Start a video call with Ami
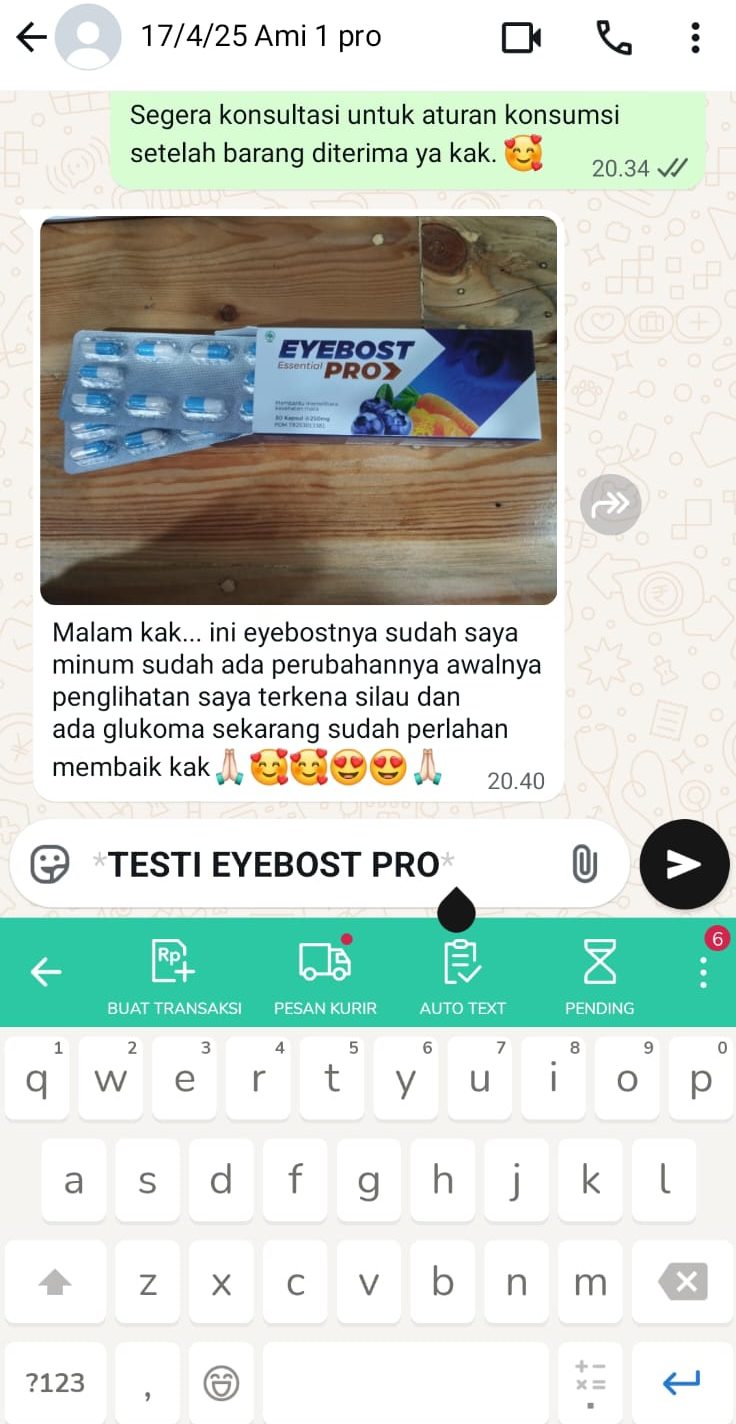 (x=521, y=38)
